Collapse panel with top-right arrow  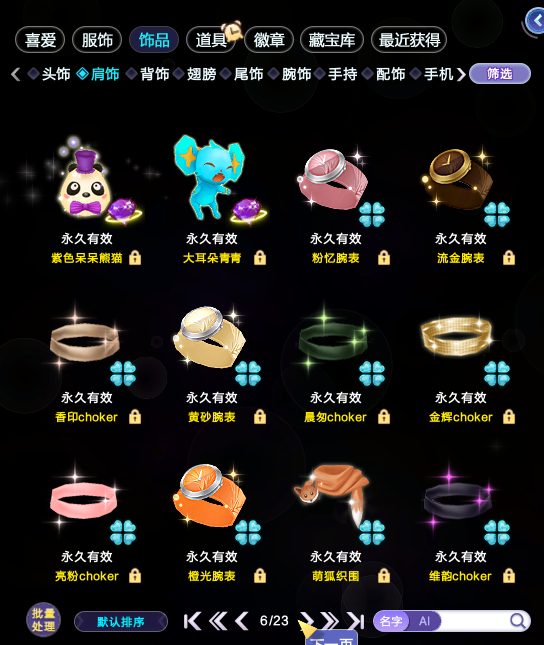(536, 21)
